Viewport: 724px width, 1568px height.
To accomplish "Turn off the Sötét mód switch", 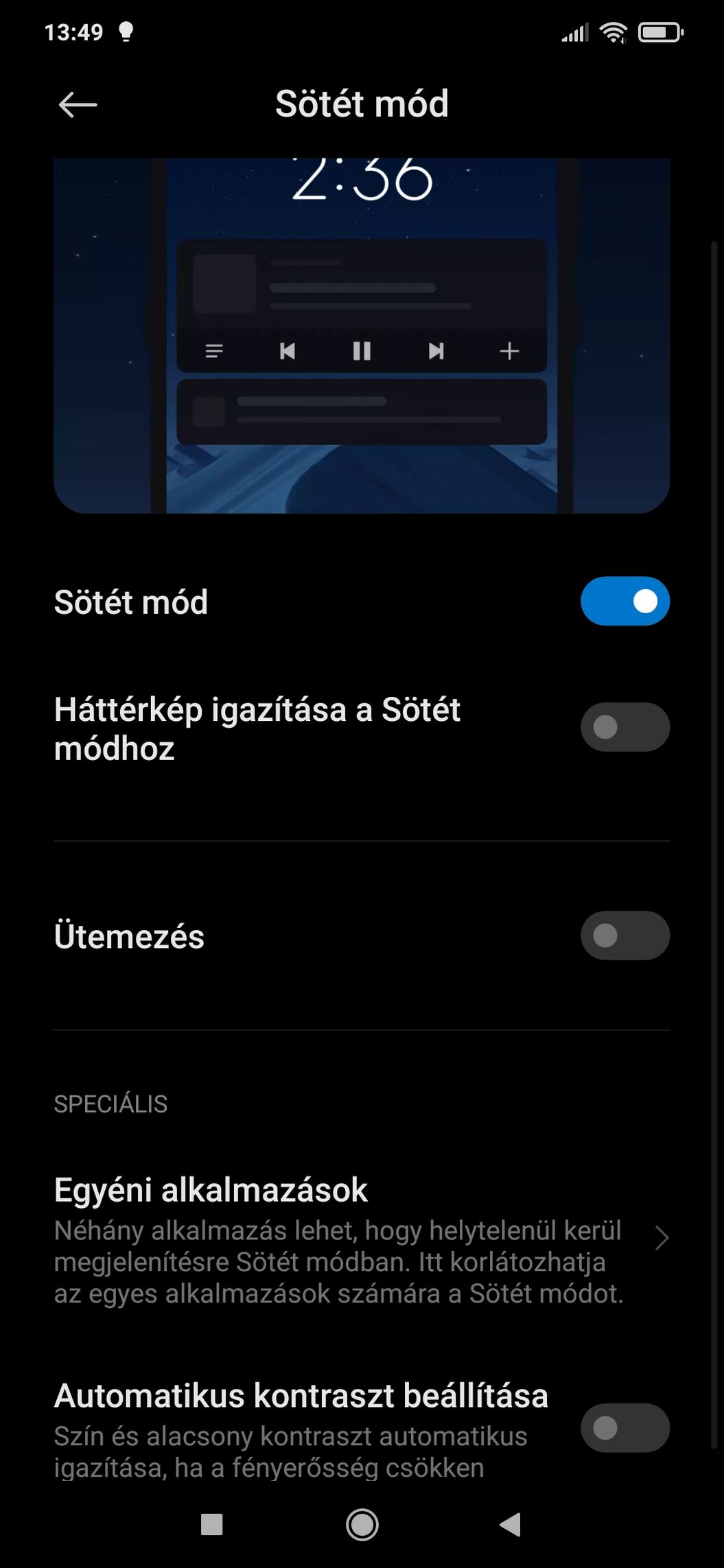I will [x=624, y=601].
